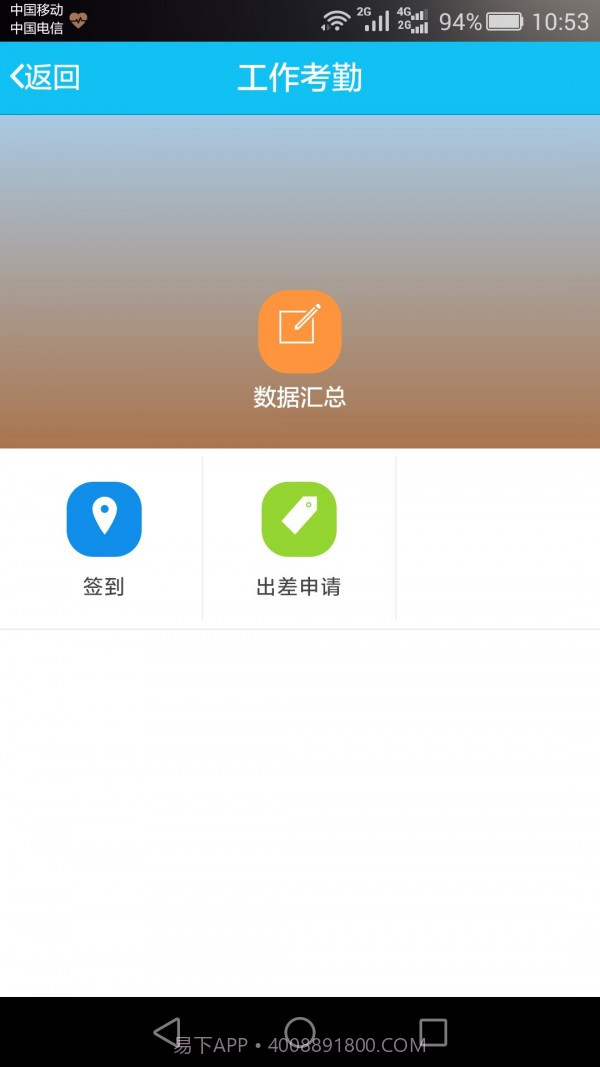Go back using the 返回 button

46,77
